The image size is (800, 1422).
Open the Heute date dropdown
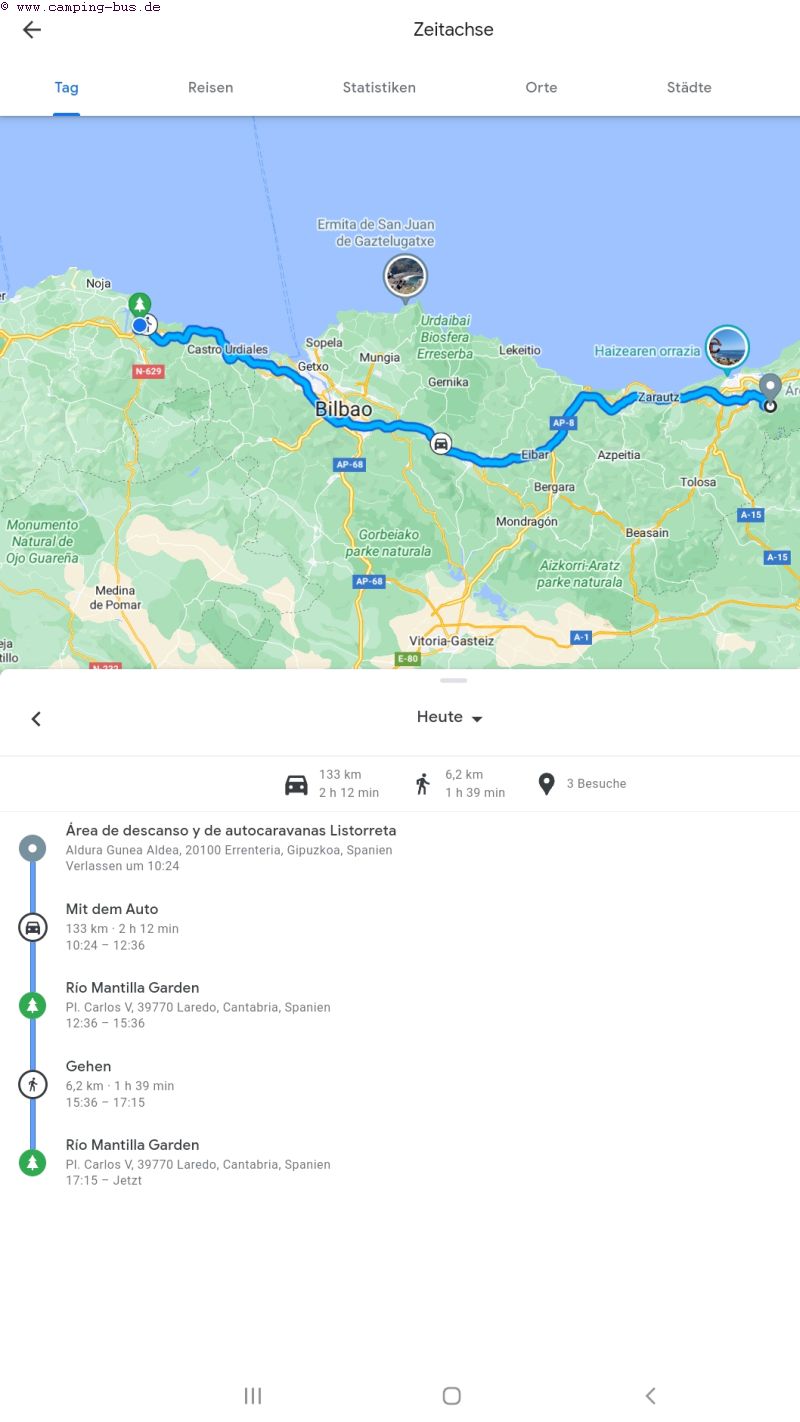(450, 718)
